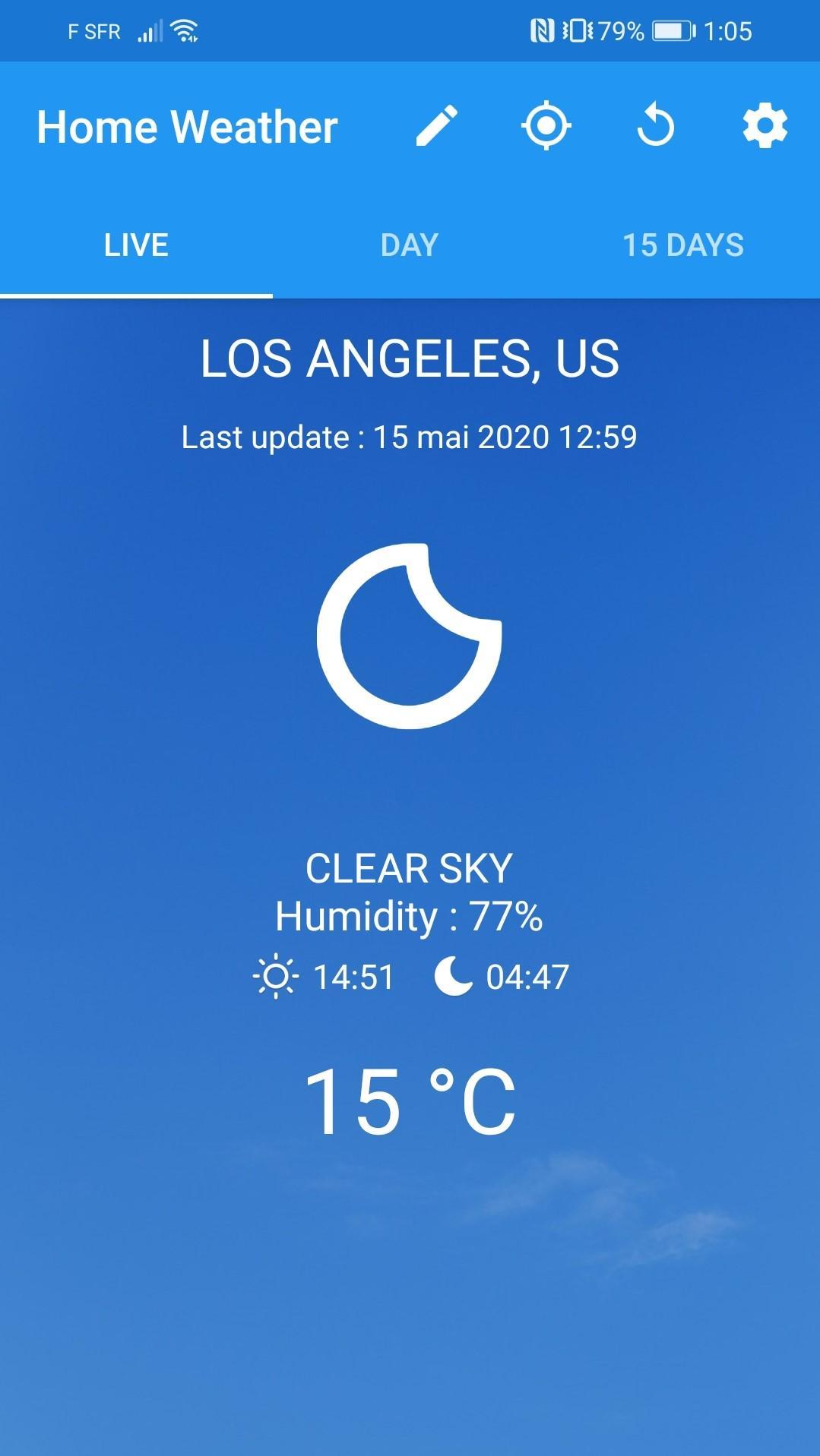Select the LIVE tab

pos(136,245)
